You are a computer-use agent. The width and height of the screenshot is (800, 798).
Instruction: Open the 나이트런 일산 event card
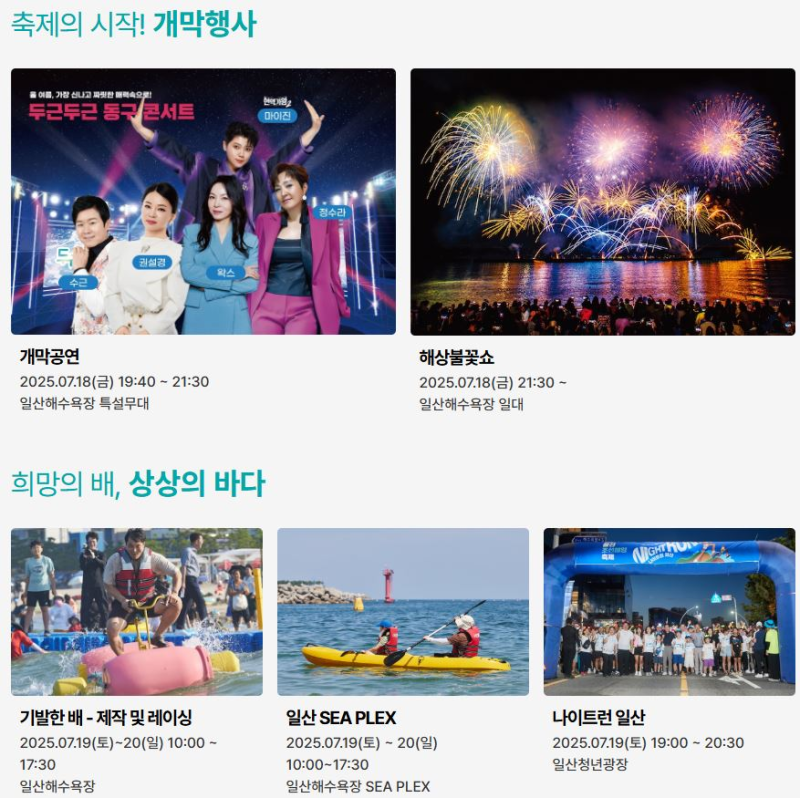[669, 612]
